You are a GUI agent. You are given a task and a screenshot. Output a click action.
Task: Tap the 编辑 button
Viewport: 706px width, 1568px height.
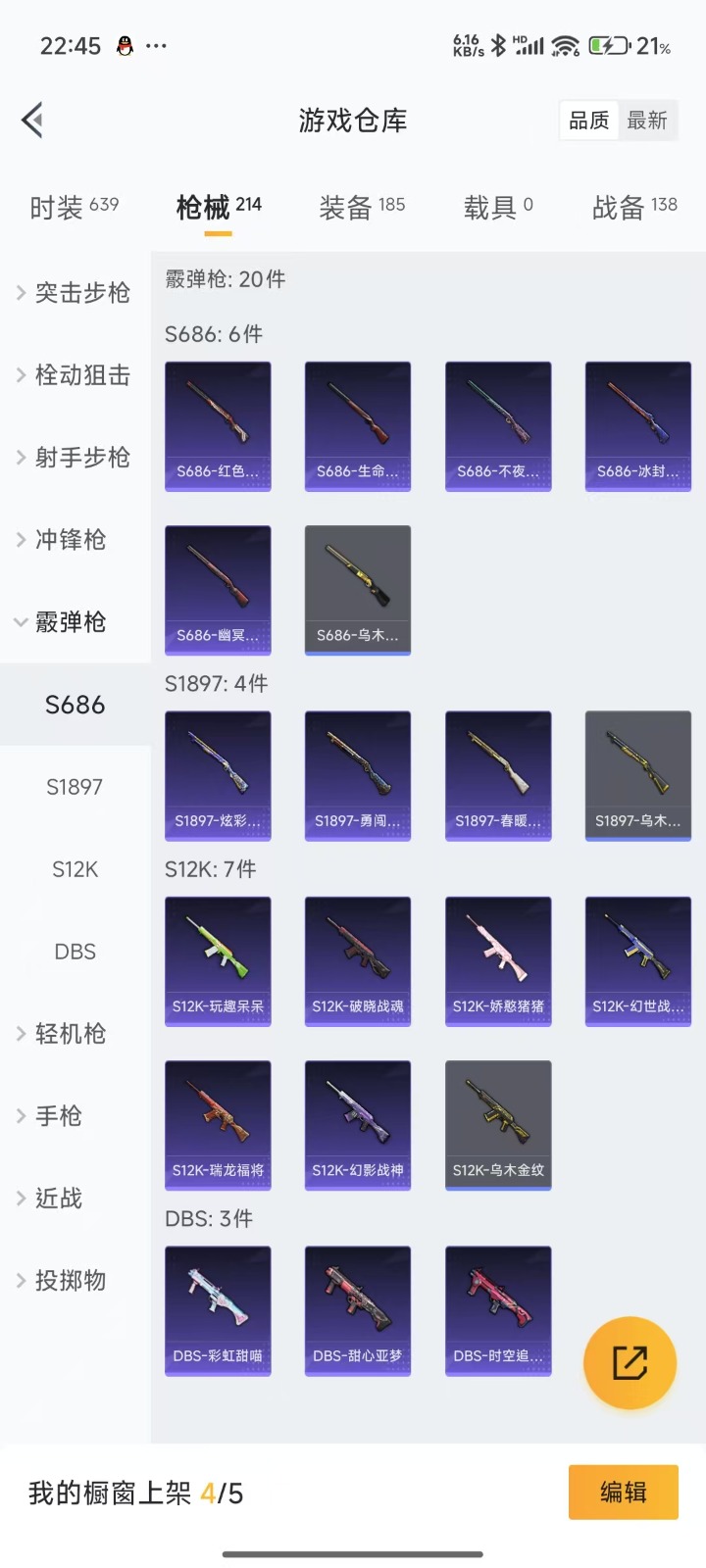(623, 1493)
